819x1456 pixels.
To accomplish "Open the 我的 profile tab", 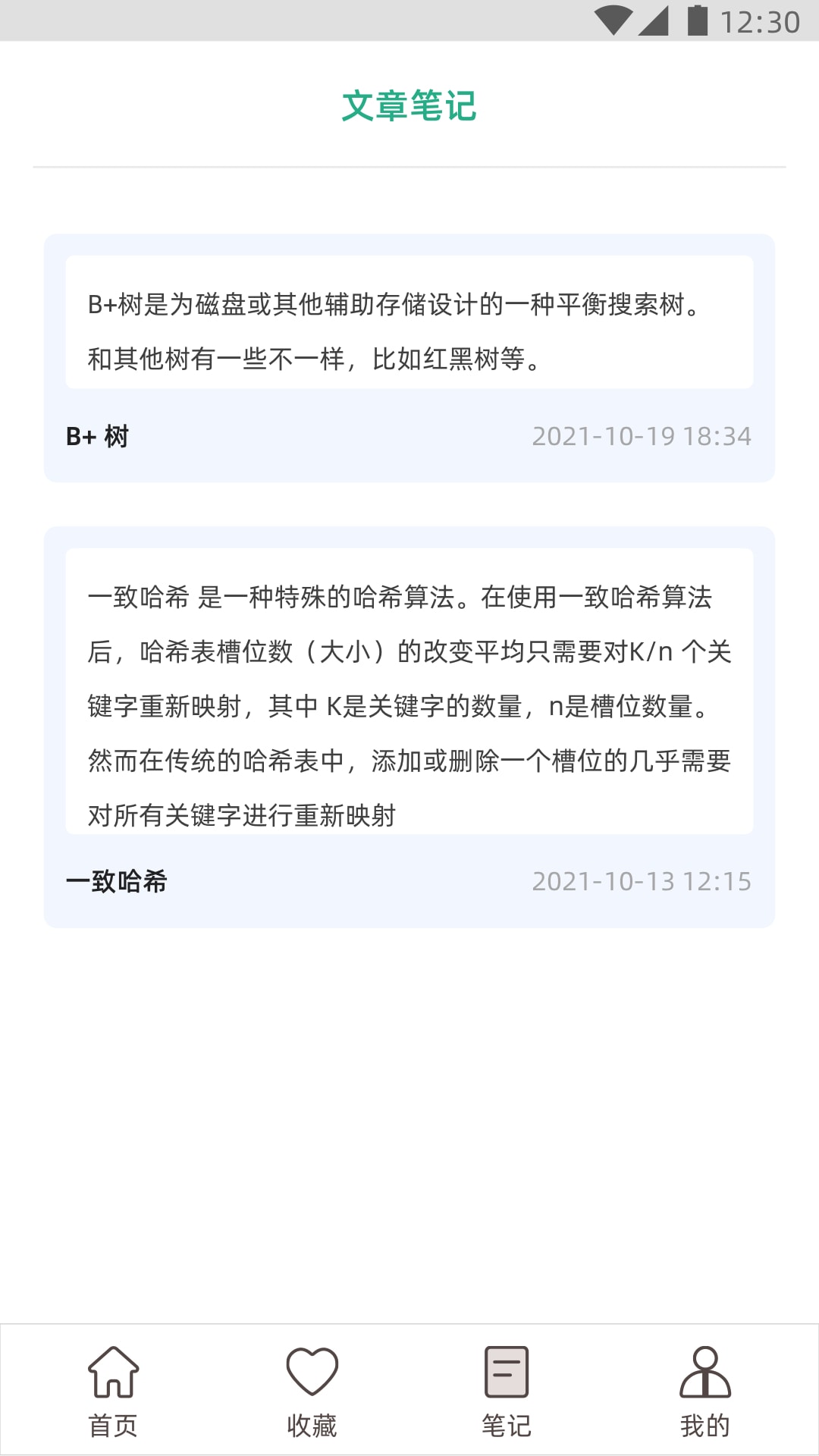I will [704, 1392].
